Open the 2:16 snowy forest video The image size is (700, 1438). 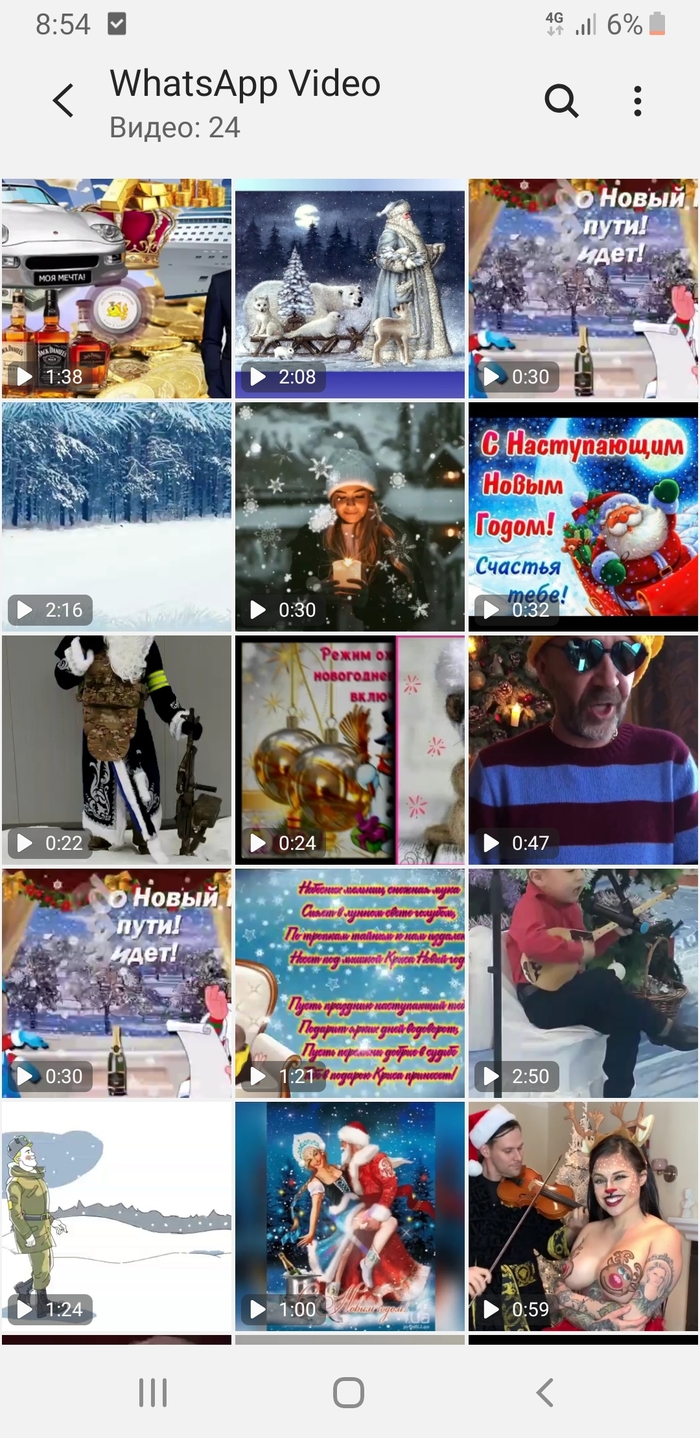click(116, 516)
